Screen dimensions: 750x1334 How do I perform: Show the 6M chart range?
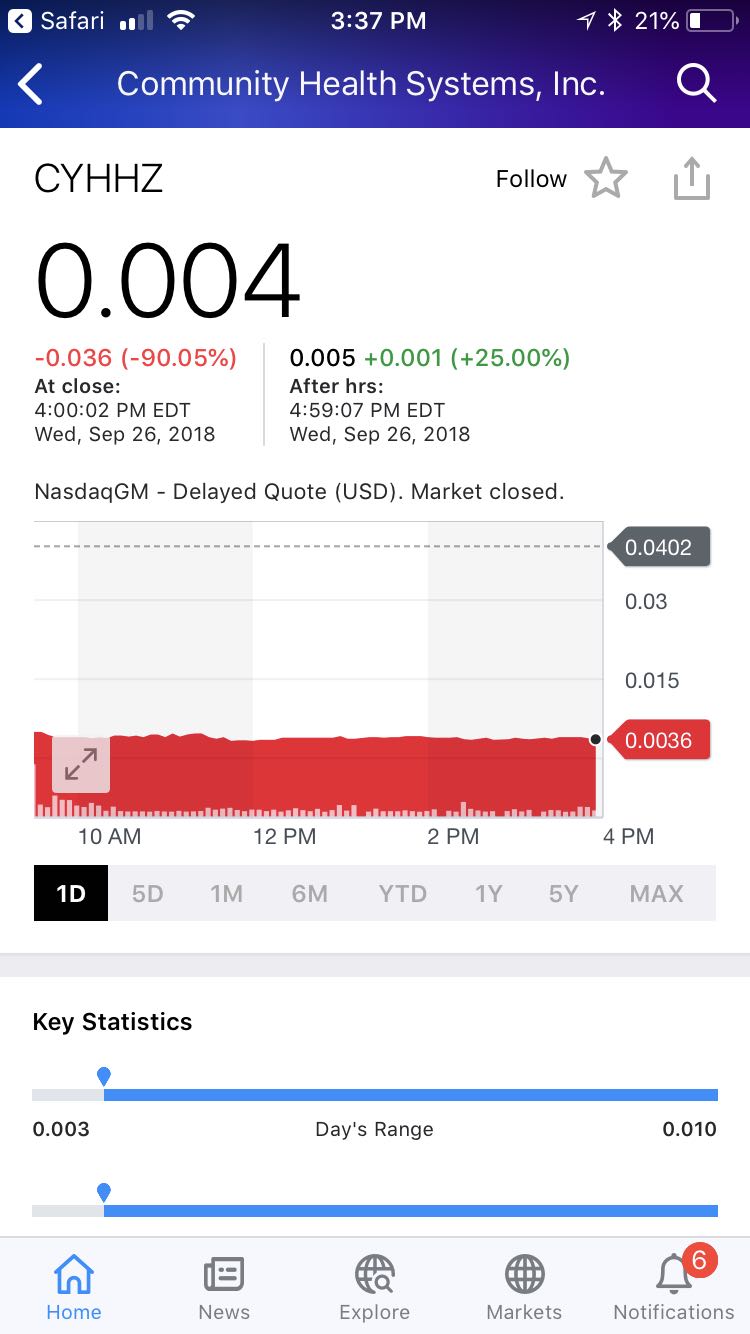(x=309, y=893)
